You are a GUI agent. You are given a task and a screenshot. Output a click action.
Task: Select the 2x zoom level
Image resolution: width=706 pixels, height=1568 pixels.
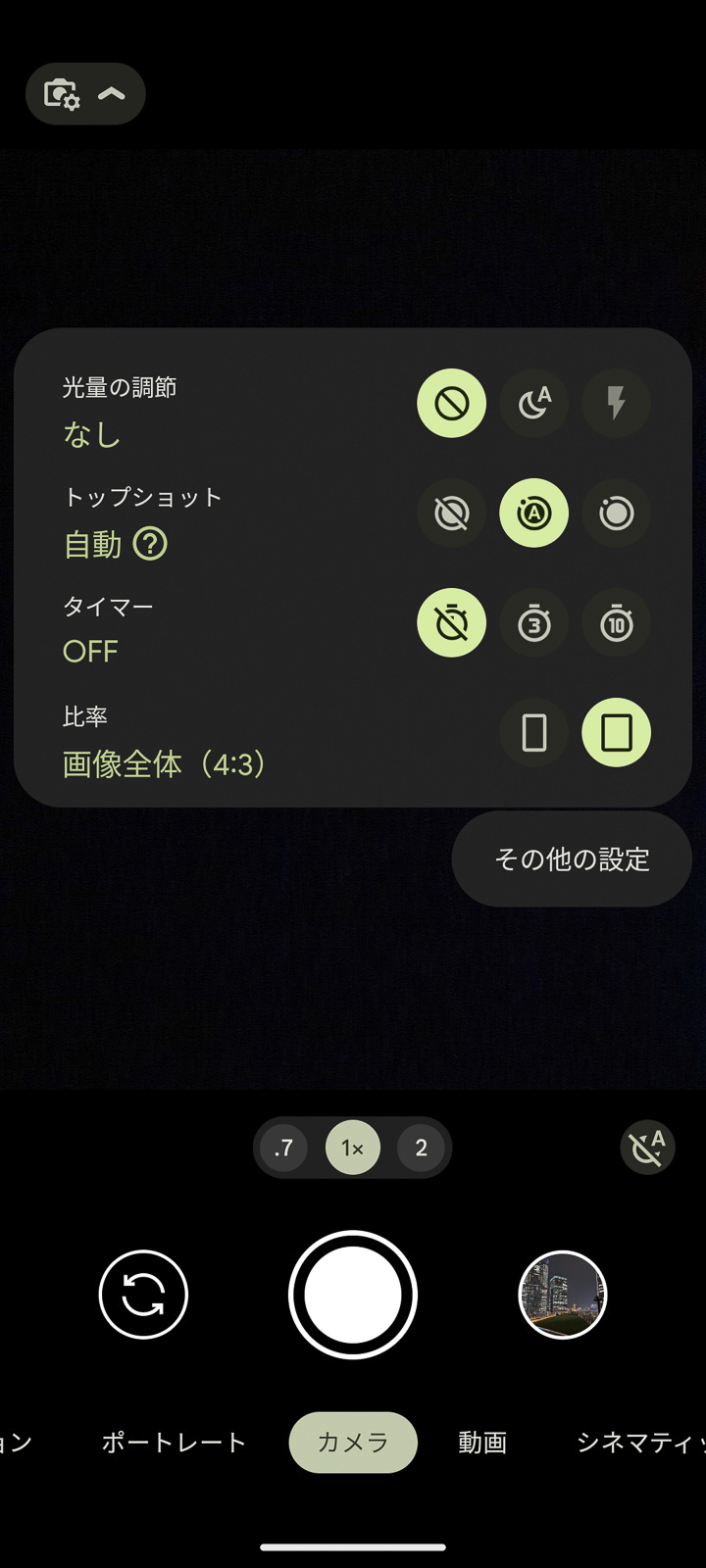click(423, 1148)
